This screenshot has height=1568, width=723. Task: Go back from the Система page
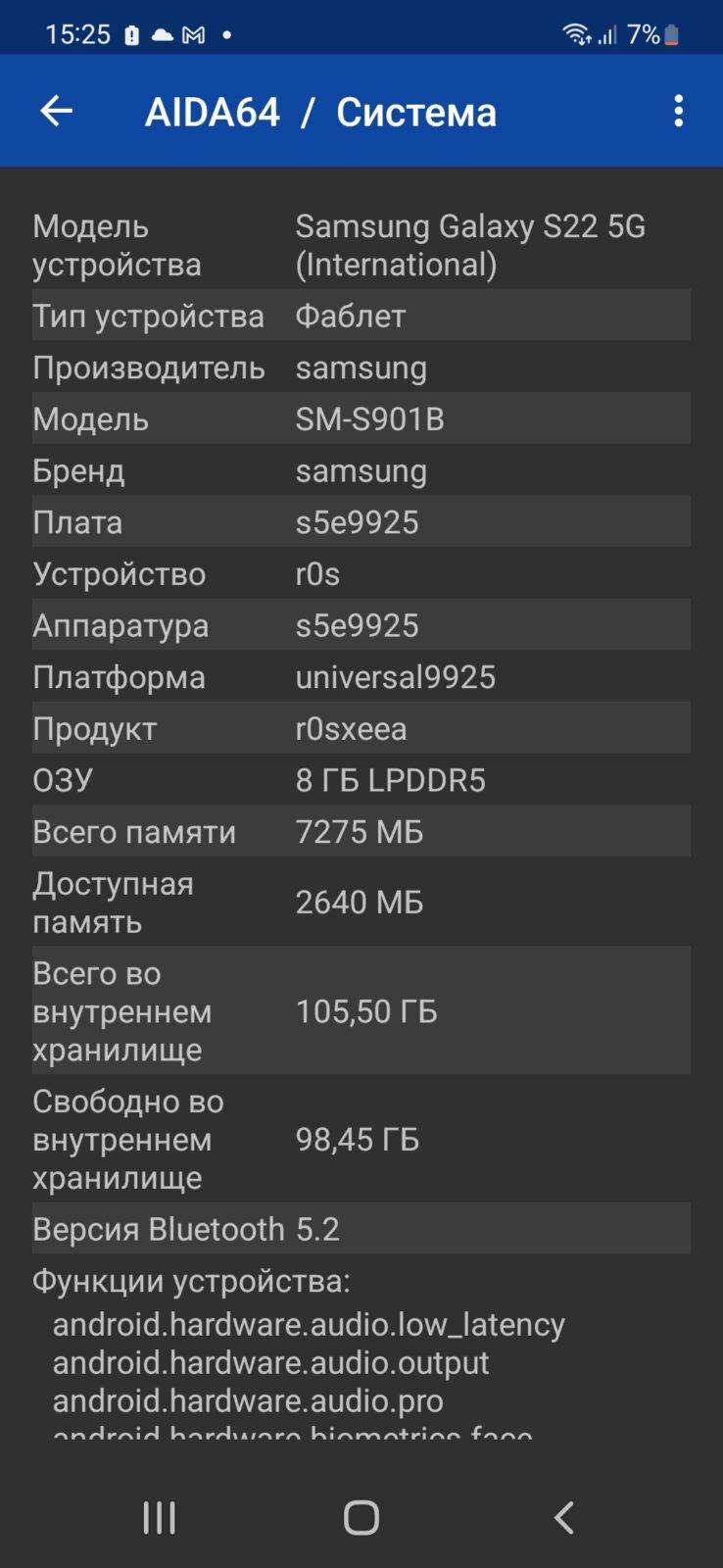tap(56, 112)
